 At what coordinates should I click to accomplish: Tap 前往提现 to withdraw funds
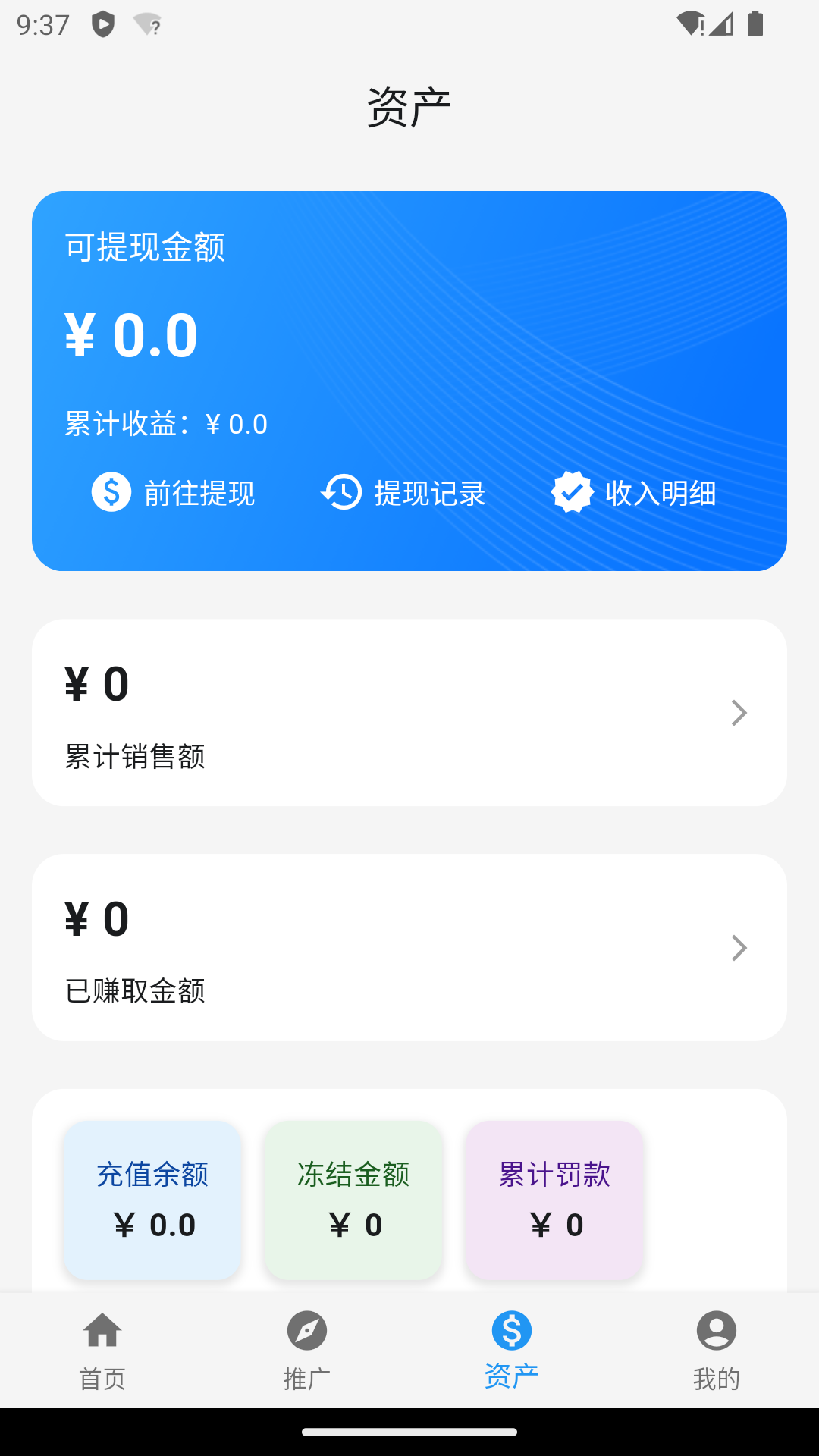(x=173, y=493)
